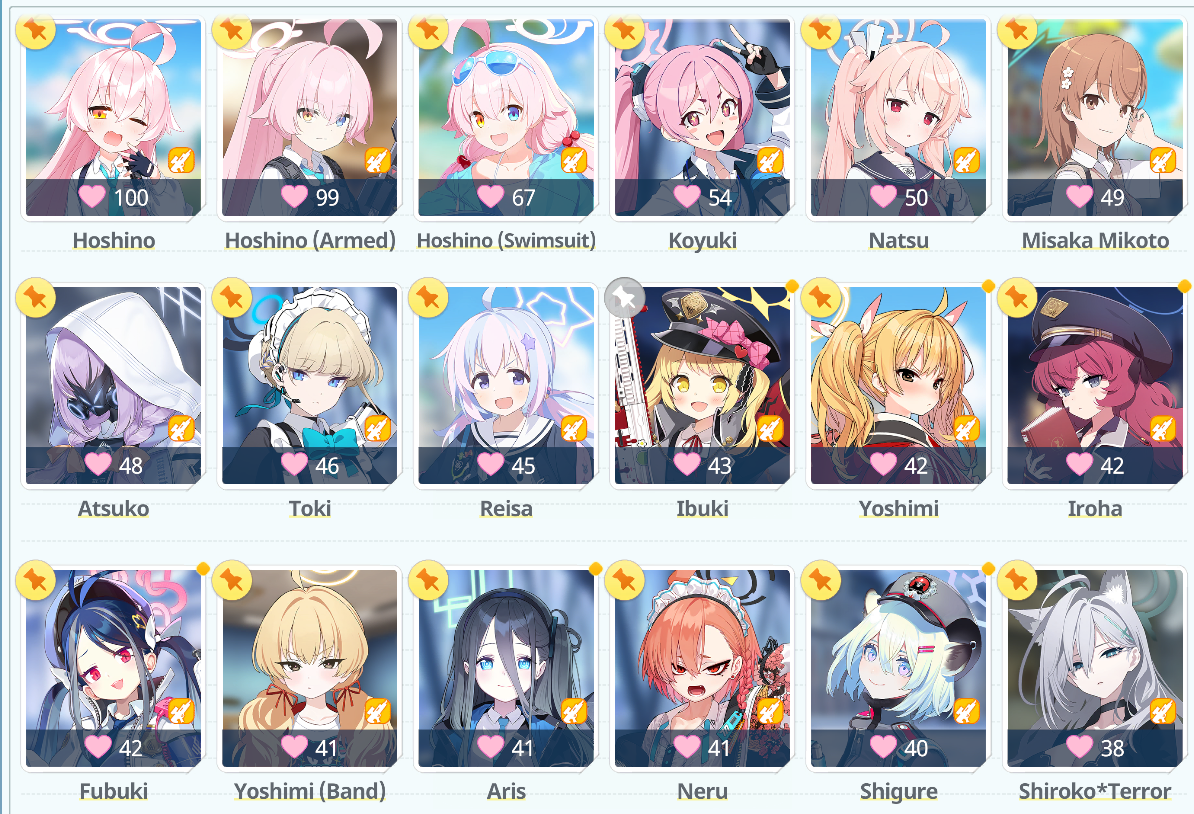The height and width of the screenshot is (814, 1194).
Task: Open Natsu's card
Action: [899, 118]
